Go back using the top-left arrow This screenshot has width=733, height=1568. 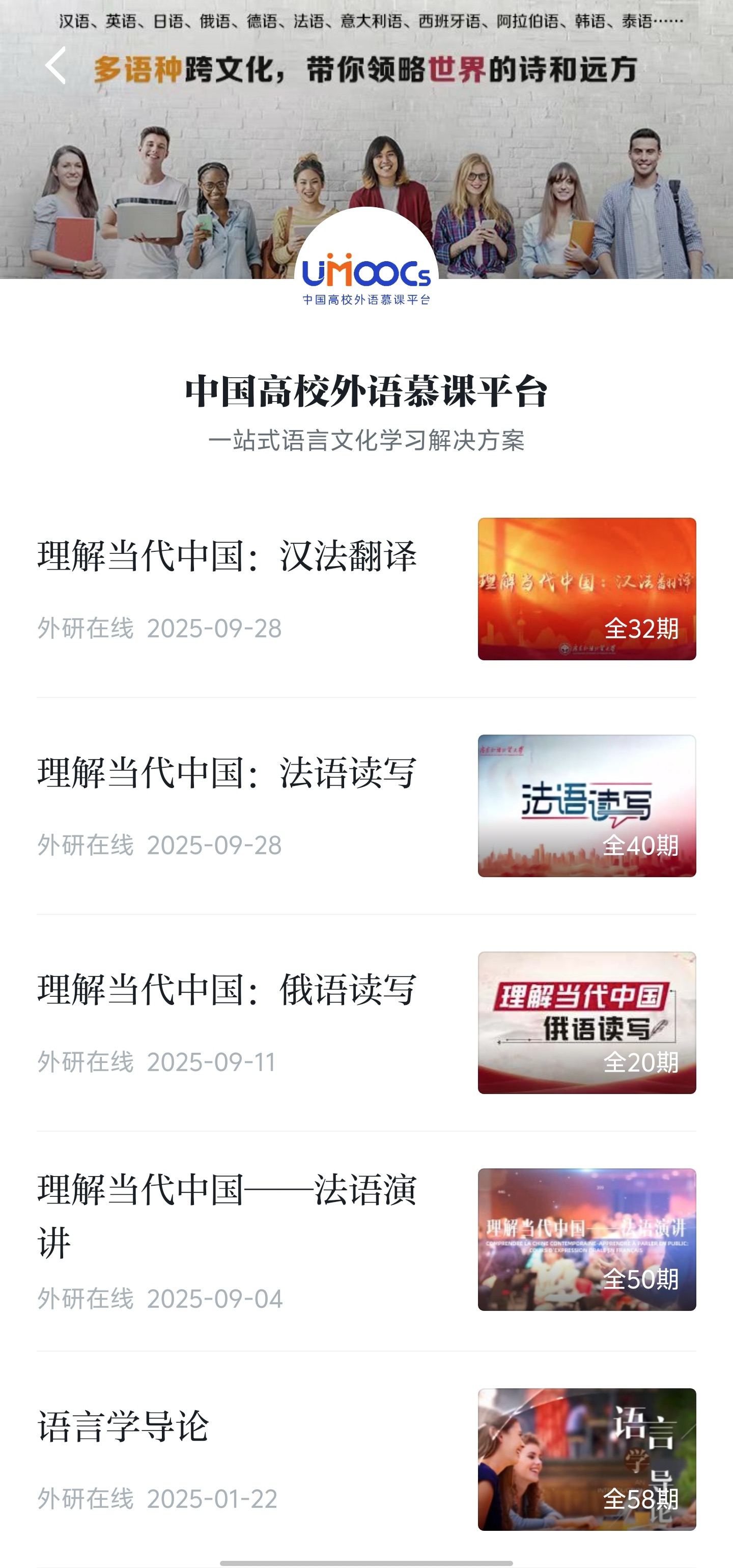(55, 66)
